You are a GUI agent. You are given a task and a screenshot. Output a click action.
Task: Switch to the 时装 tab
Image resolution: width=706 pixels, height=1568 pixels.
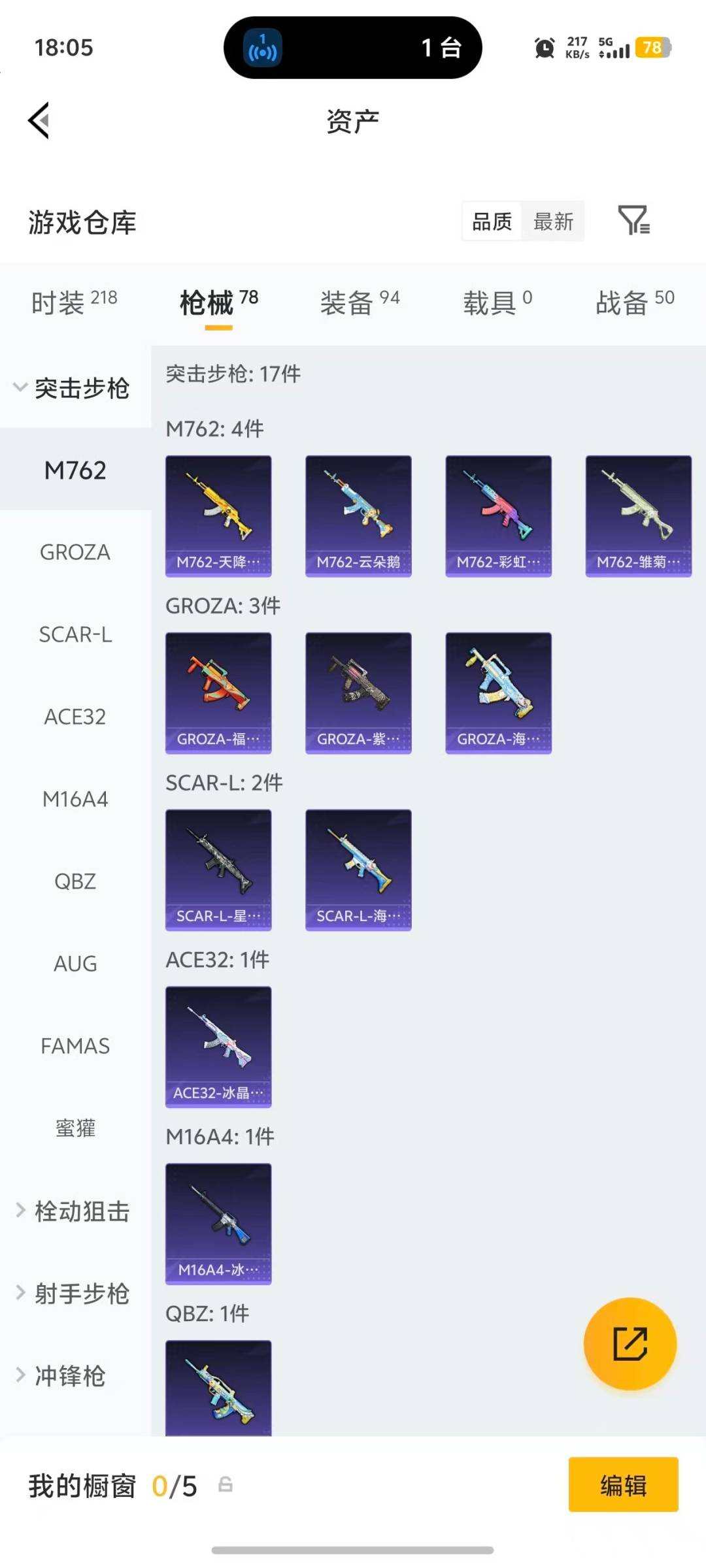(x=74, y=302)
